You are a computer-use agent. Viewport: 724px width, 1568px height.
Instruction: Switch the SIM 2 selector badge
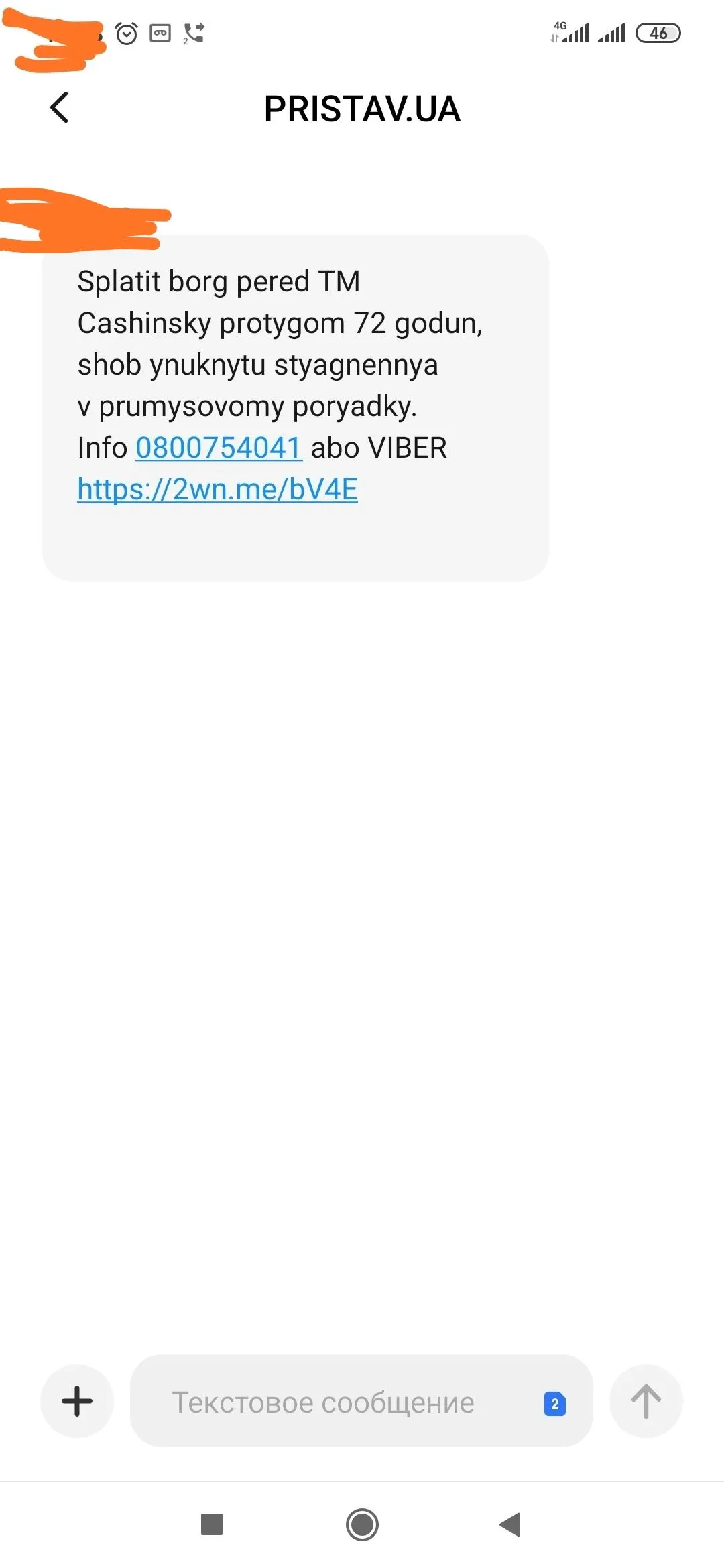pos(554,1403)
